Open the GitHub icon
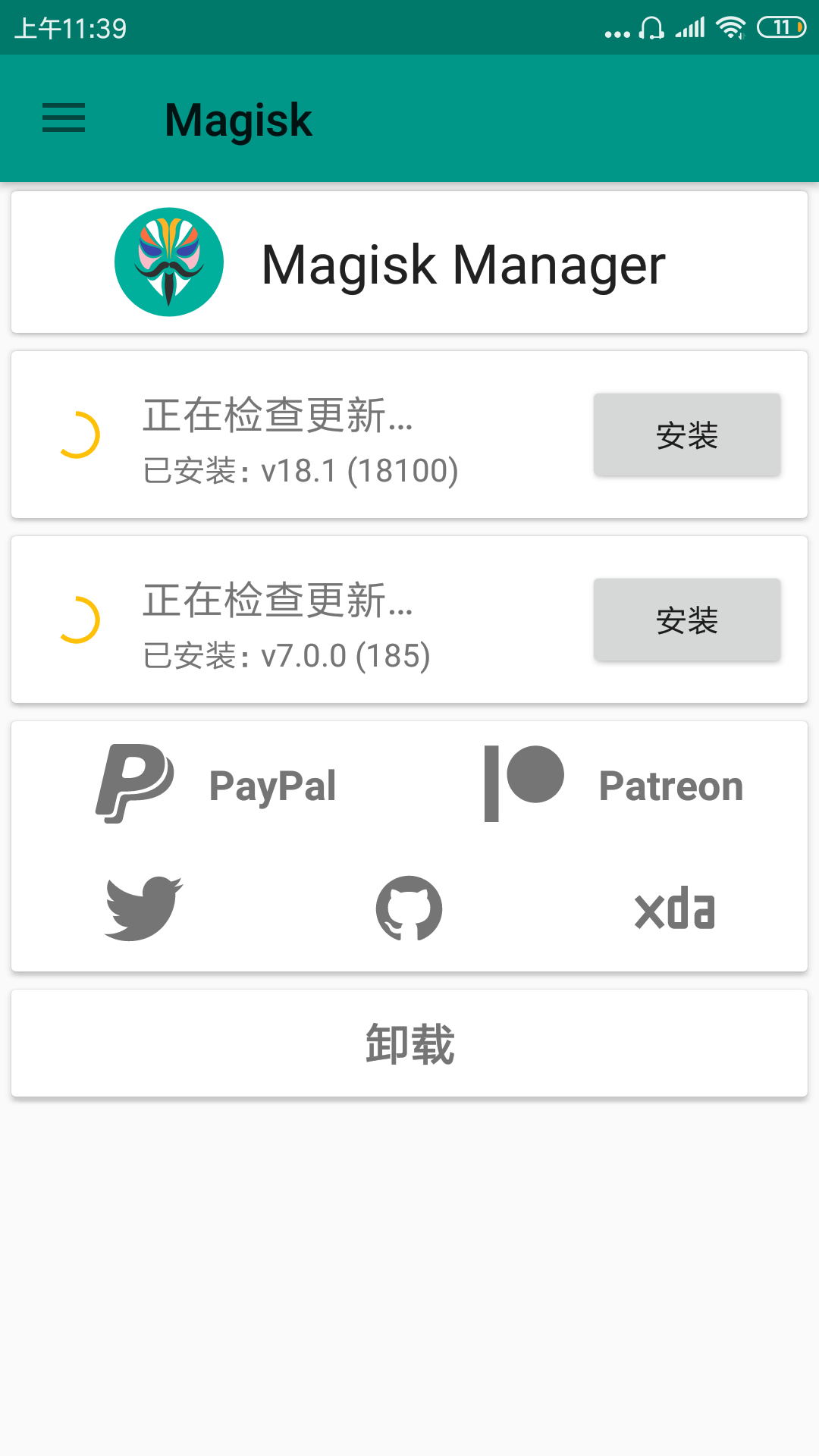The image size is (819, 1456). click(x=409, y=908)
